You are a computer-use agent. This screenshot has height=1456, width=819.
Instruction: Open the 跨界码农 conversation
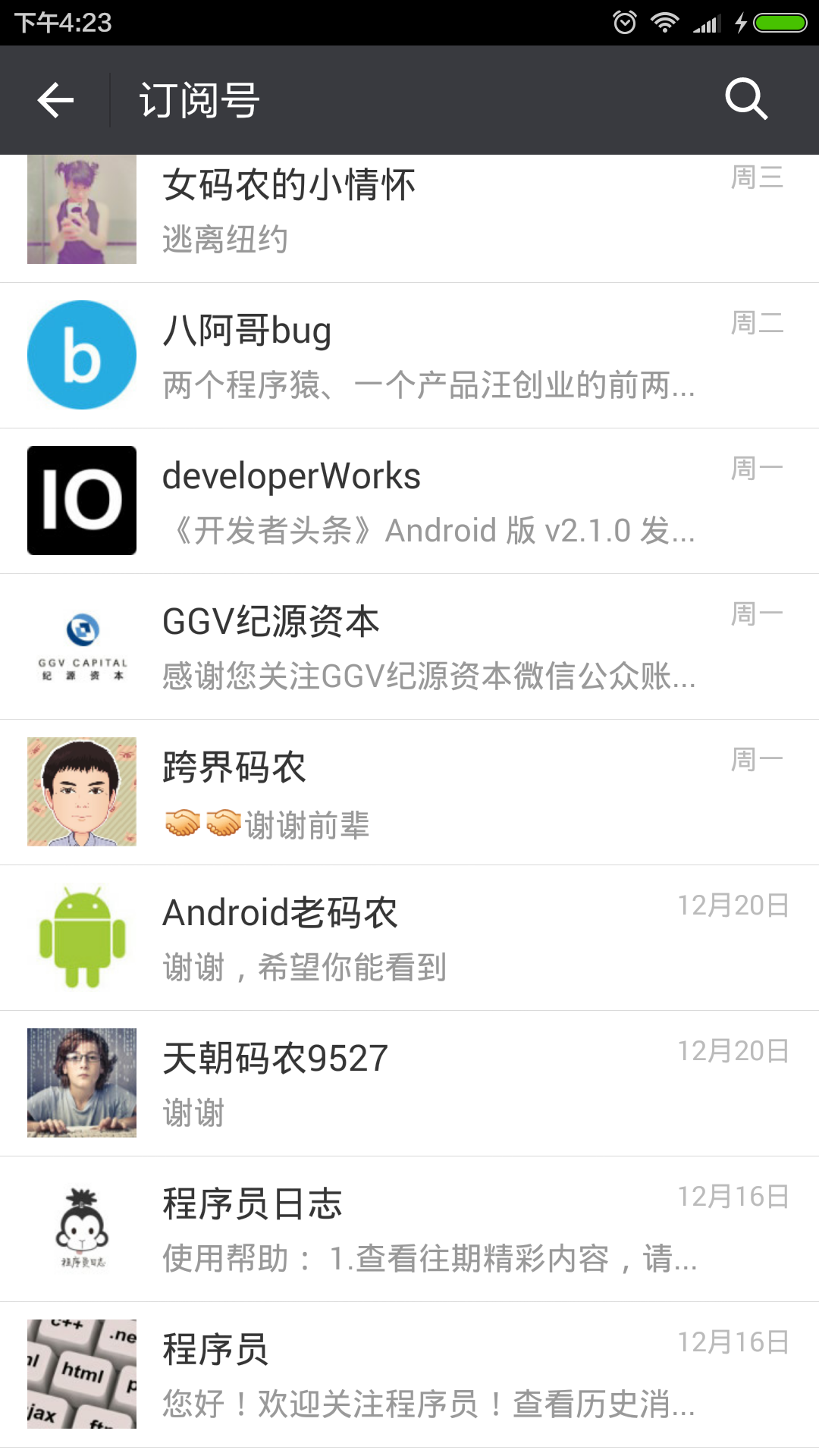(x=409, y=792)
